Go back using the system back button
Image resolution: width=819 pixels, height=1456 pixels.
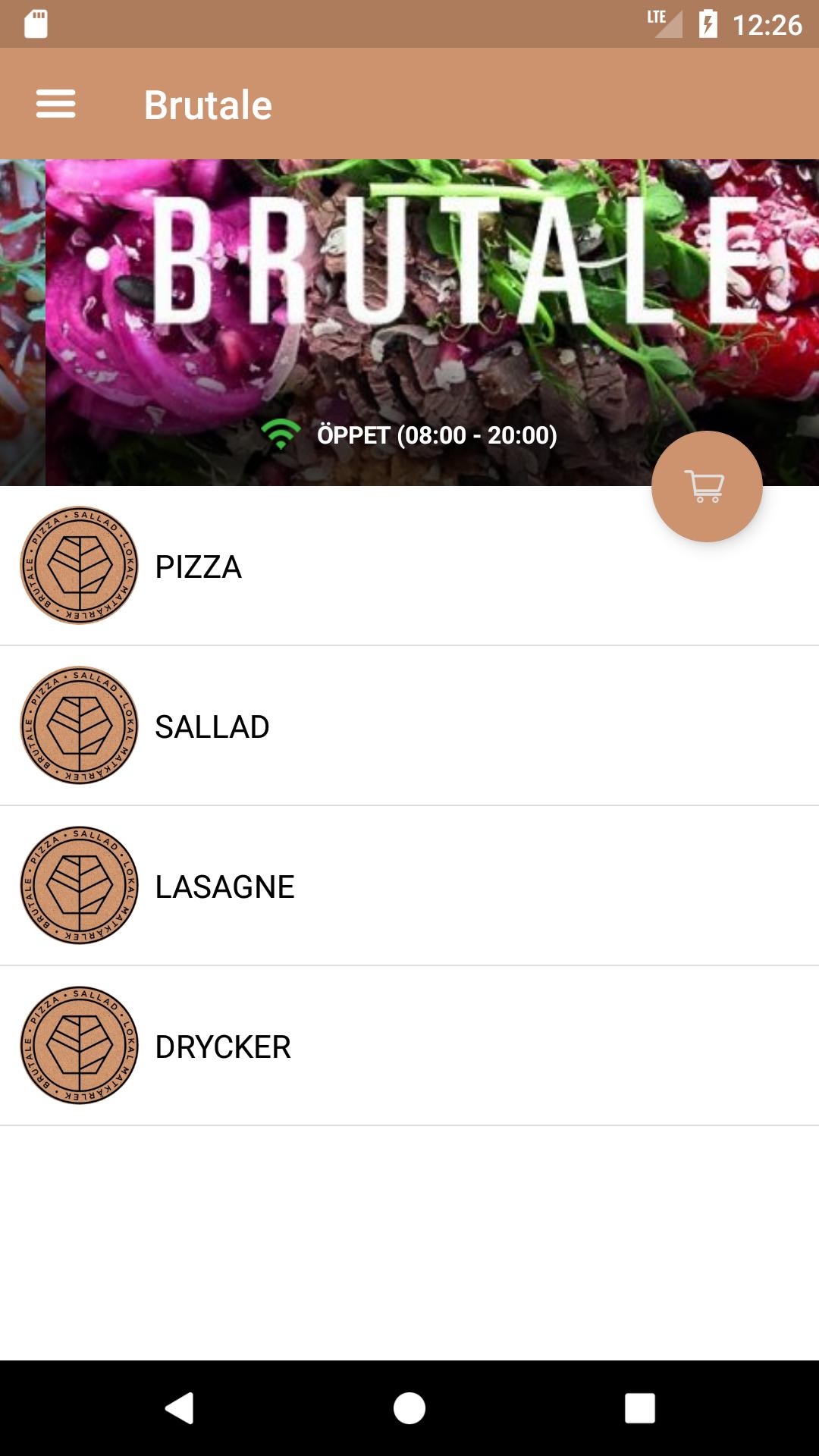180,1408
